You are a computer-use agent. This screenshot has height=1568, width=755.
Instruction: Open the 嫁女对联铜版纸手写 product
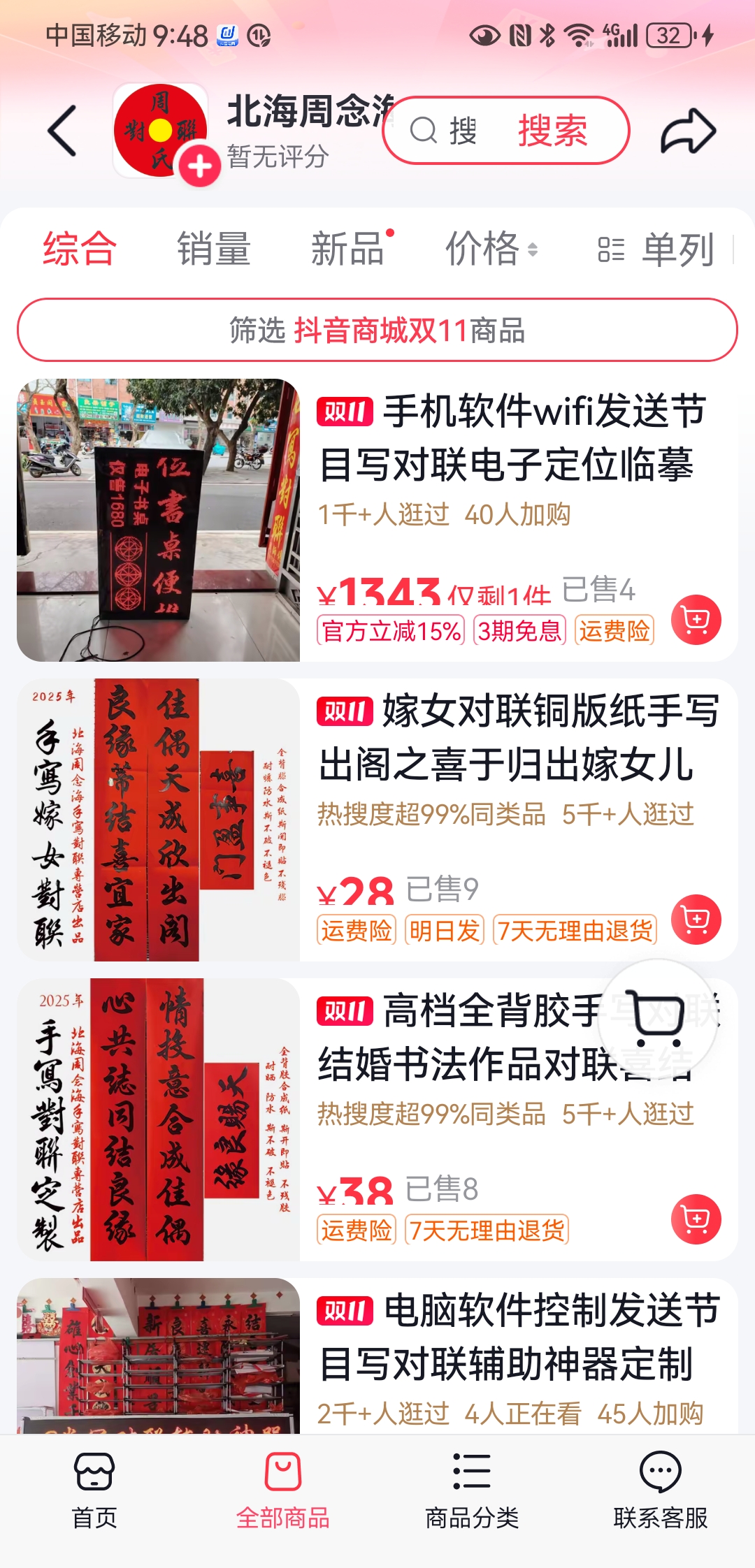coord(517,737)
